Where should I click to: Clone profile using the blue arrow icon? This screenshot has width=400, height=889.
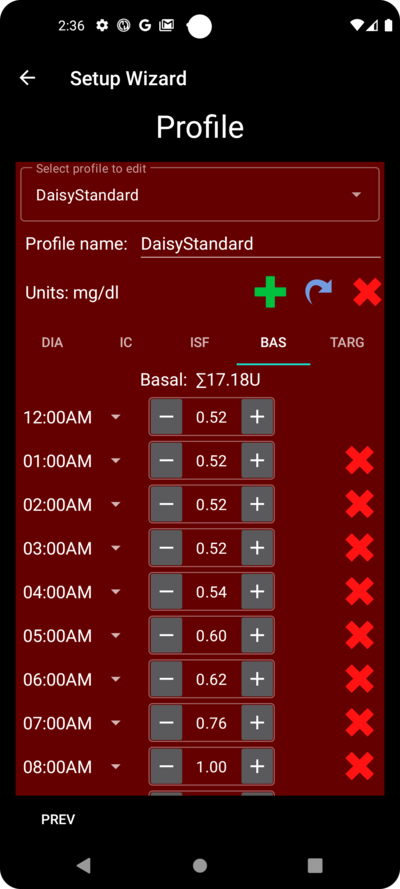(318, 293)
